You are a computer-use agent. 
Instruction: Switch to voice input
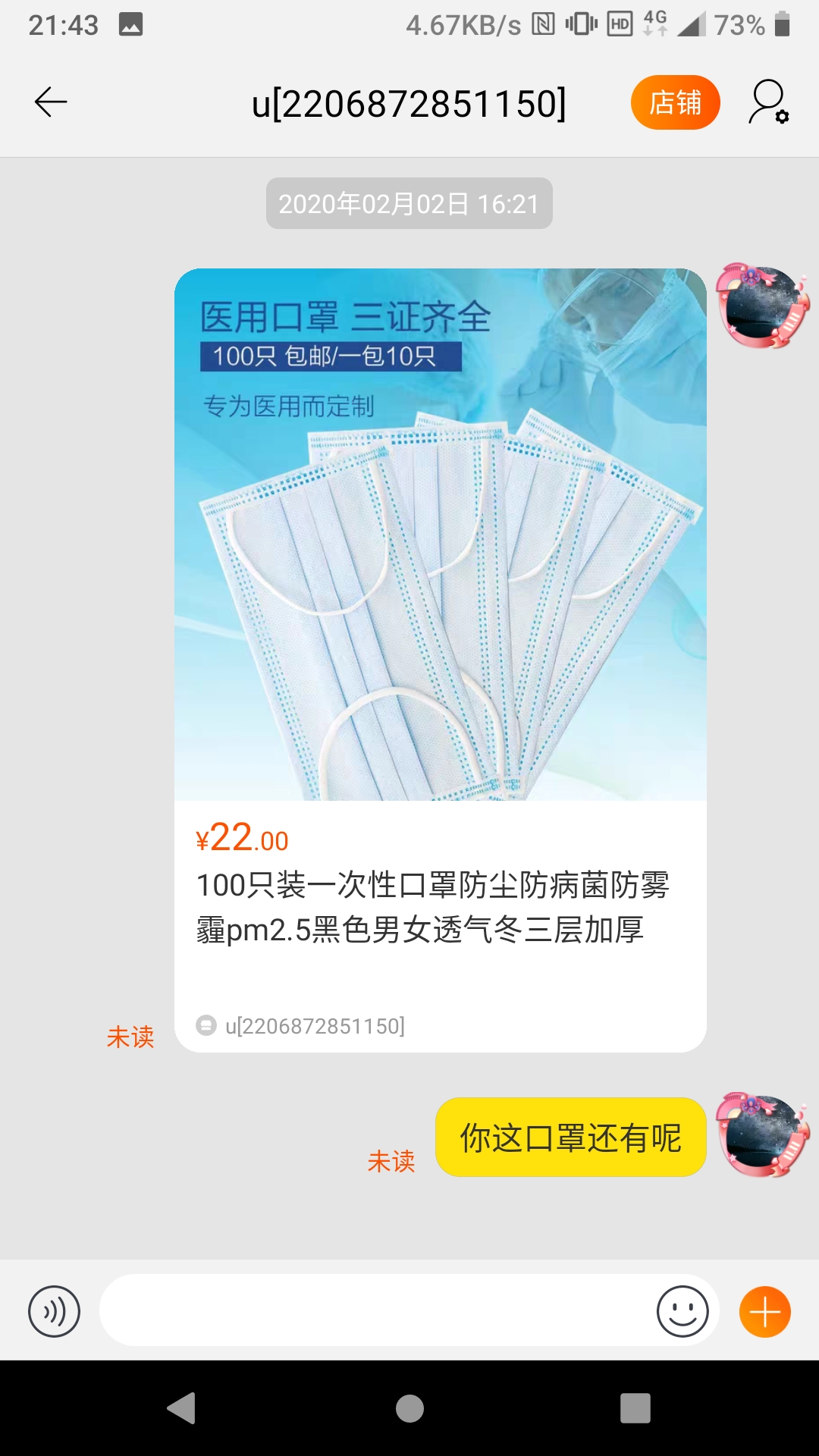point(54,1311)
